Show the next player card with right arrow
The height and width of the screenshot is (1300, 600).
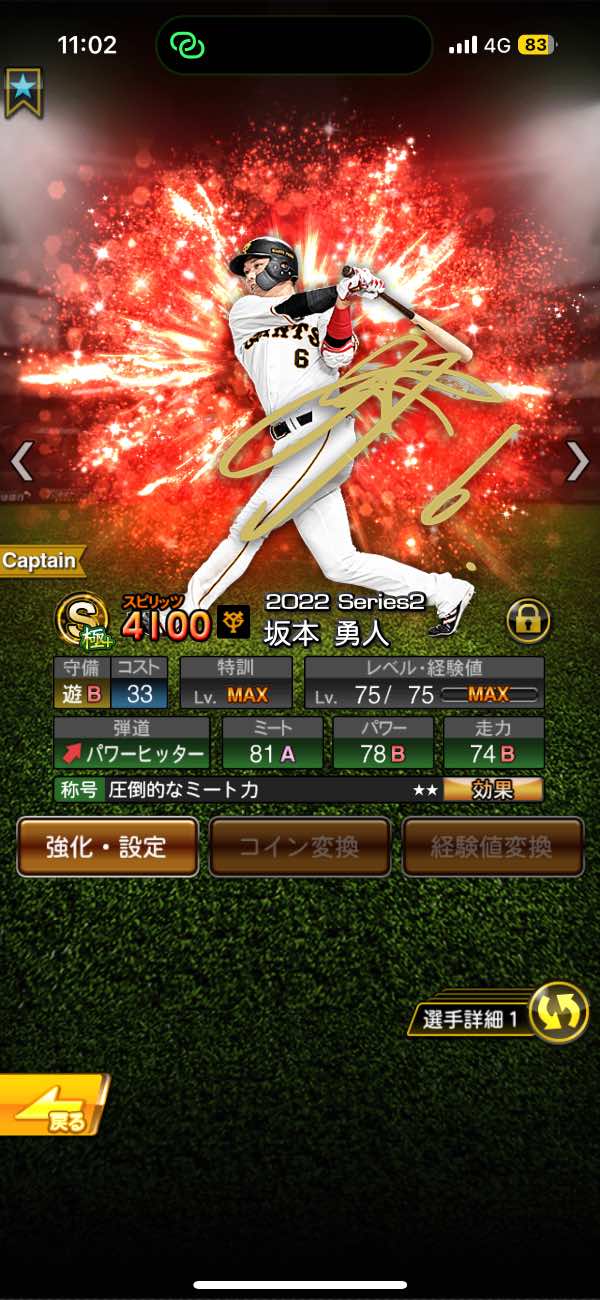click(x=578, y=461)
